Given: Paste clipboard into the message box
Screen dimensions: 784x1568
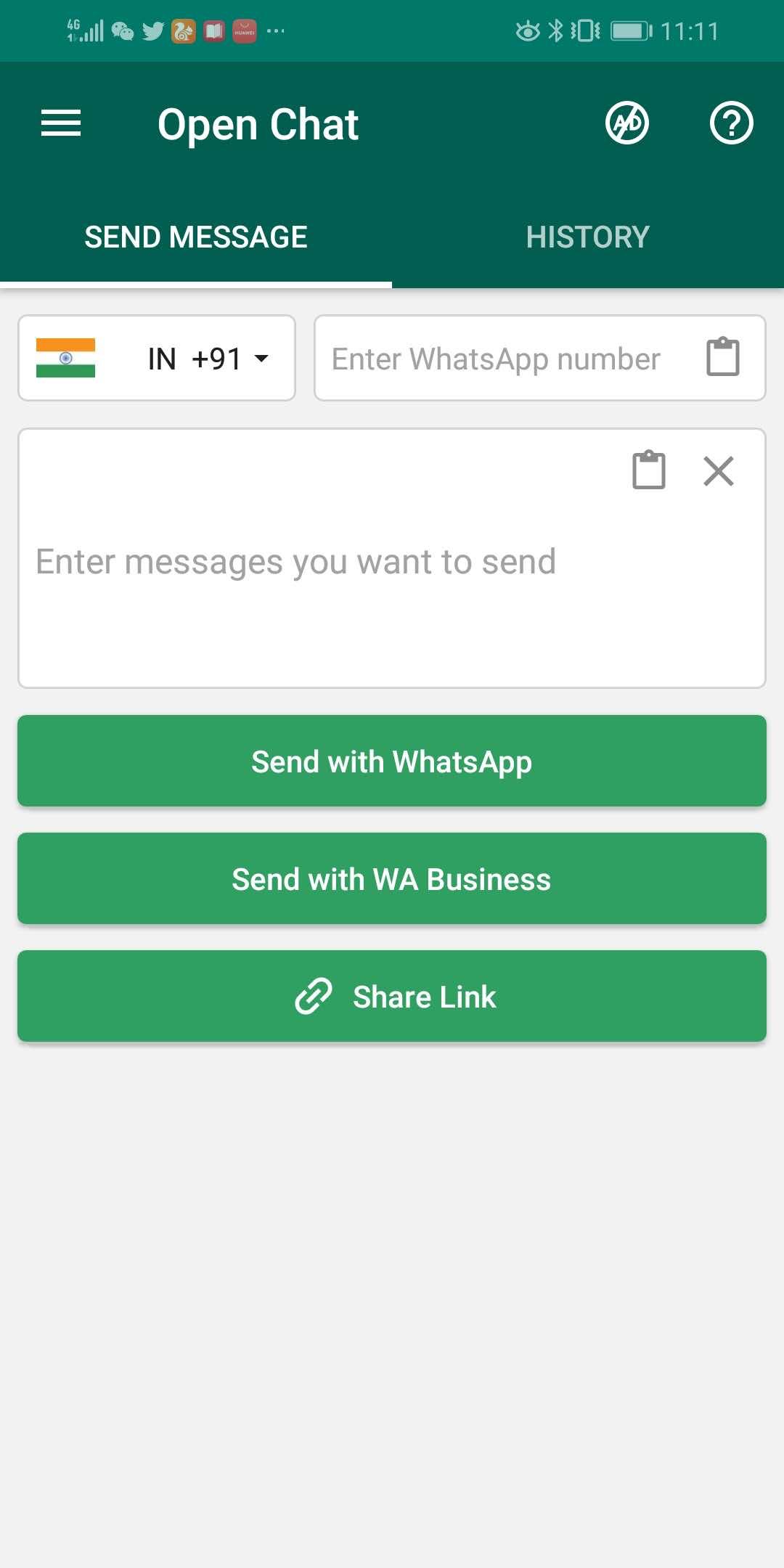Looking at the screenshot, I should [x=648, y=470].
